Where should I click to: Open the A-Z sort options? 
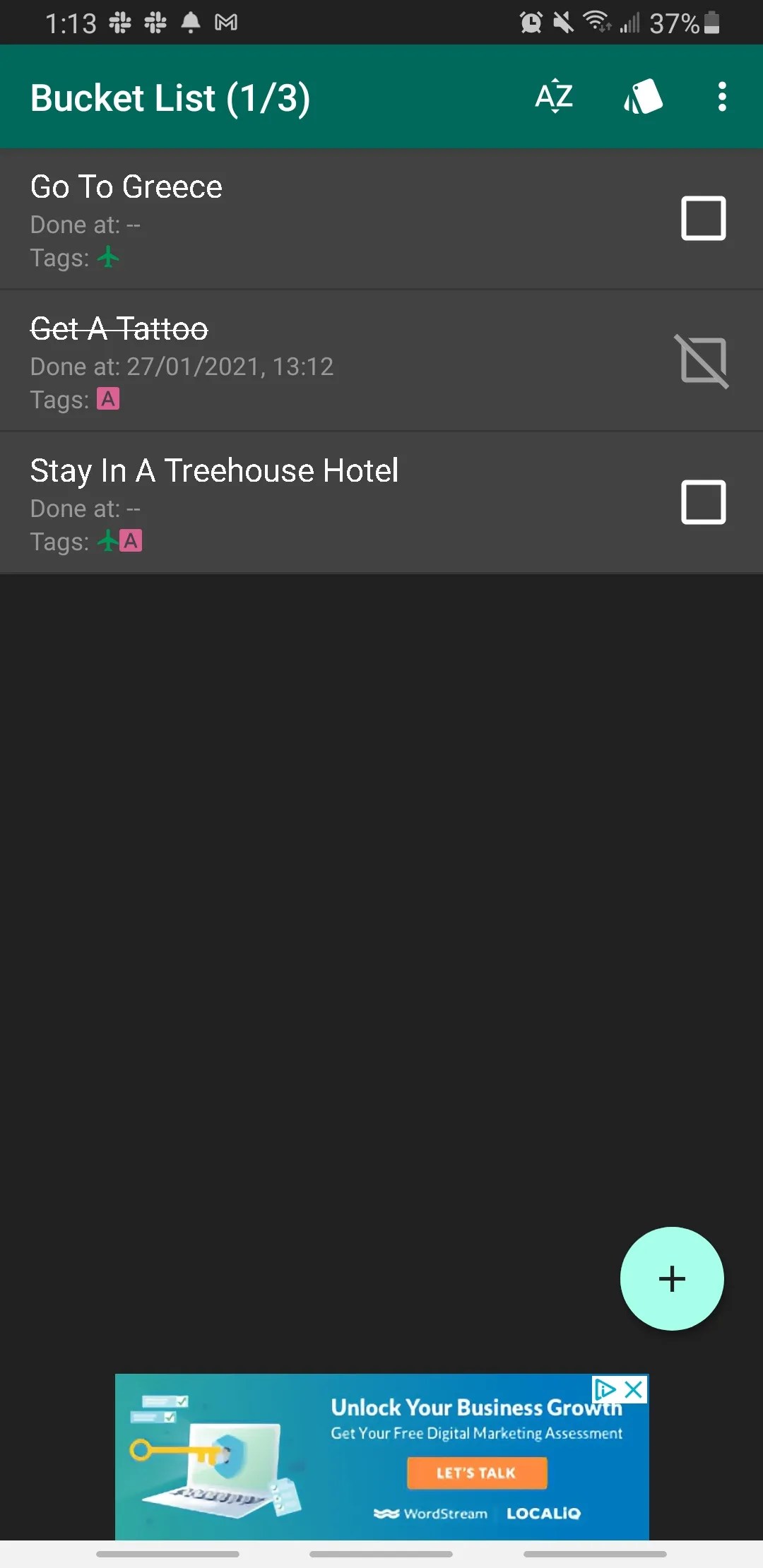coord(553,97)
